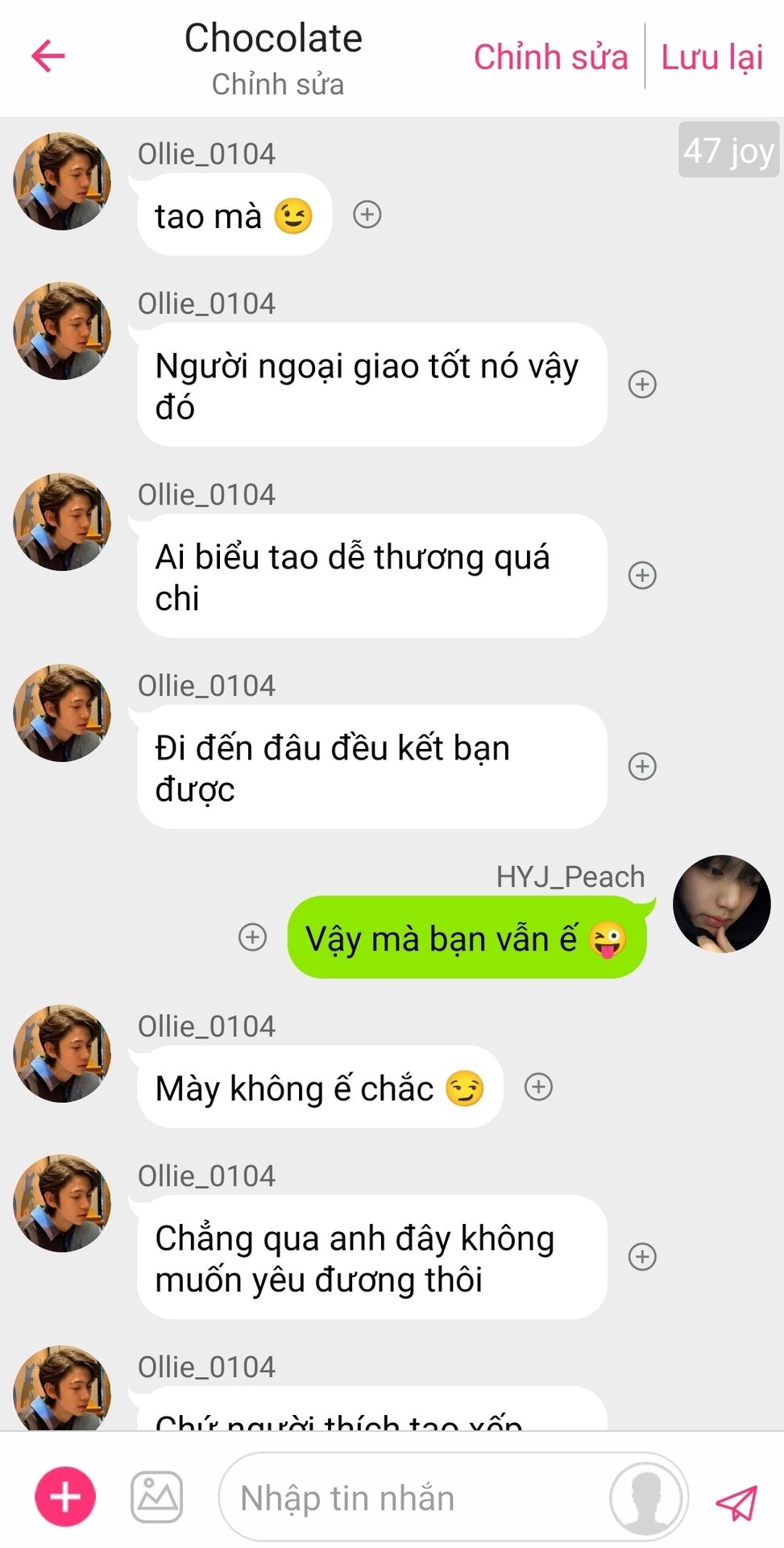Viewport: 784px width, 1548px height.
Task: Tap plus icon beside "Đi đến đâu" message
Action: (642, 766)
